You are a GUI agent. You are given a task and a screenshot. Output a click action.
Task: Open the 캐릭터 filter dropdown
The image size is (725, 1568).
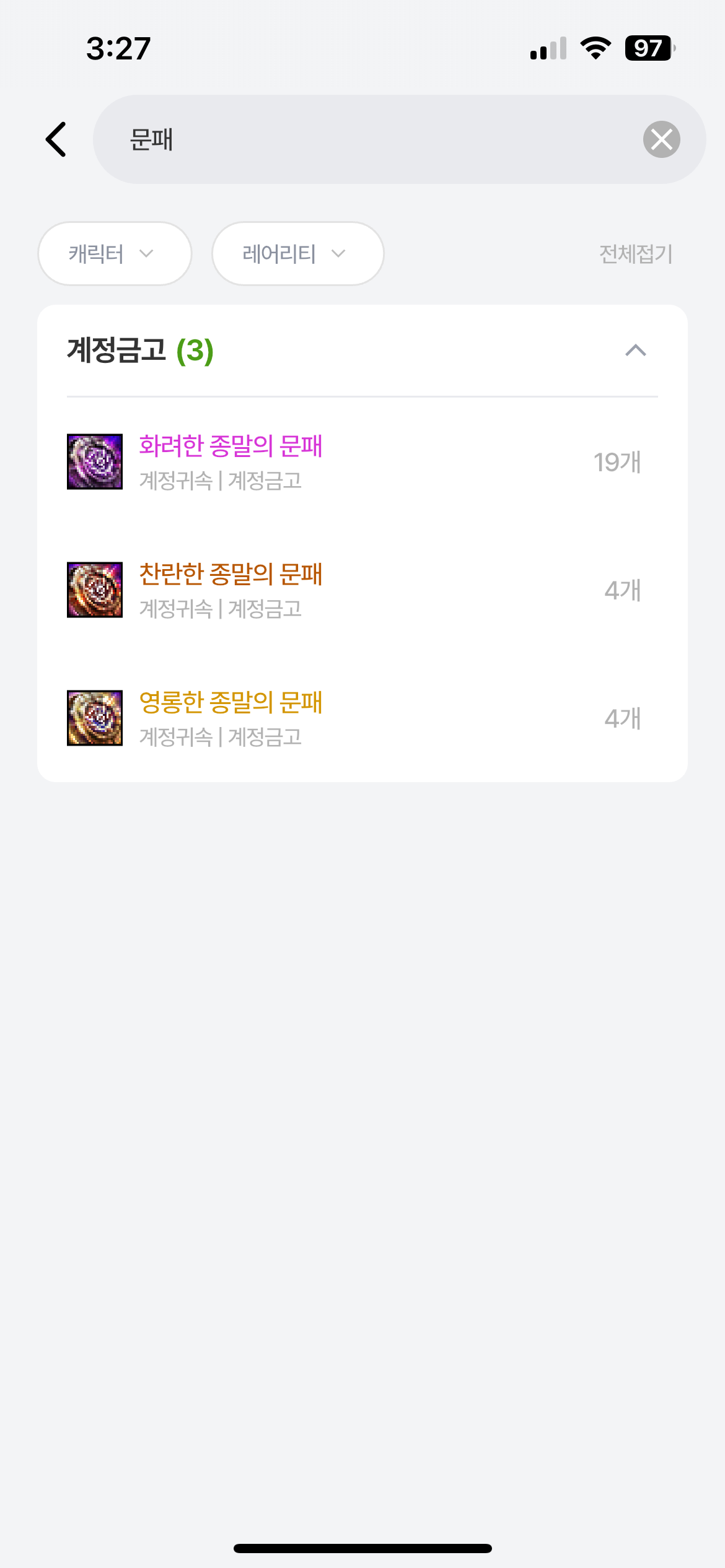point(115,254)
